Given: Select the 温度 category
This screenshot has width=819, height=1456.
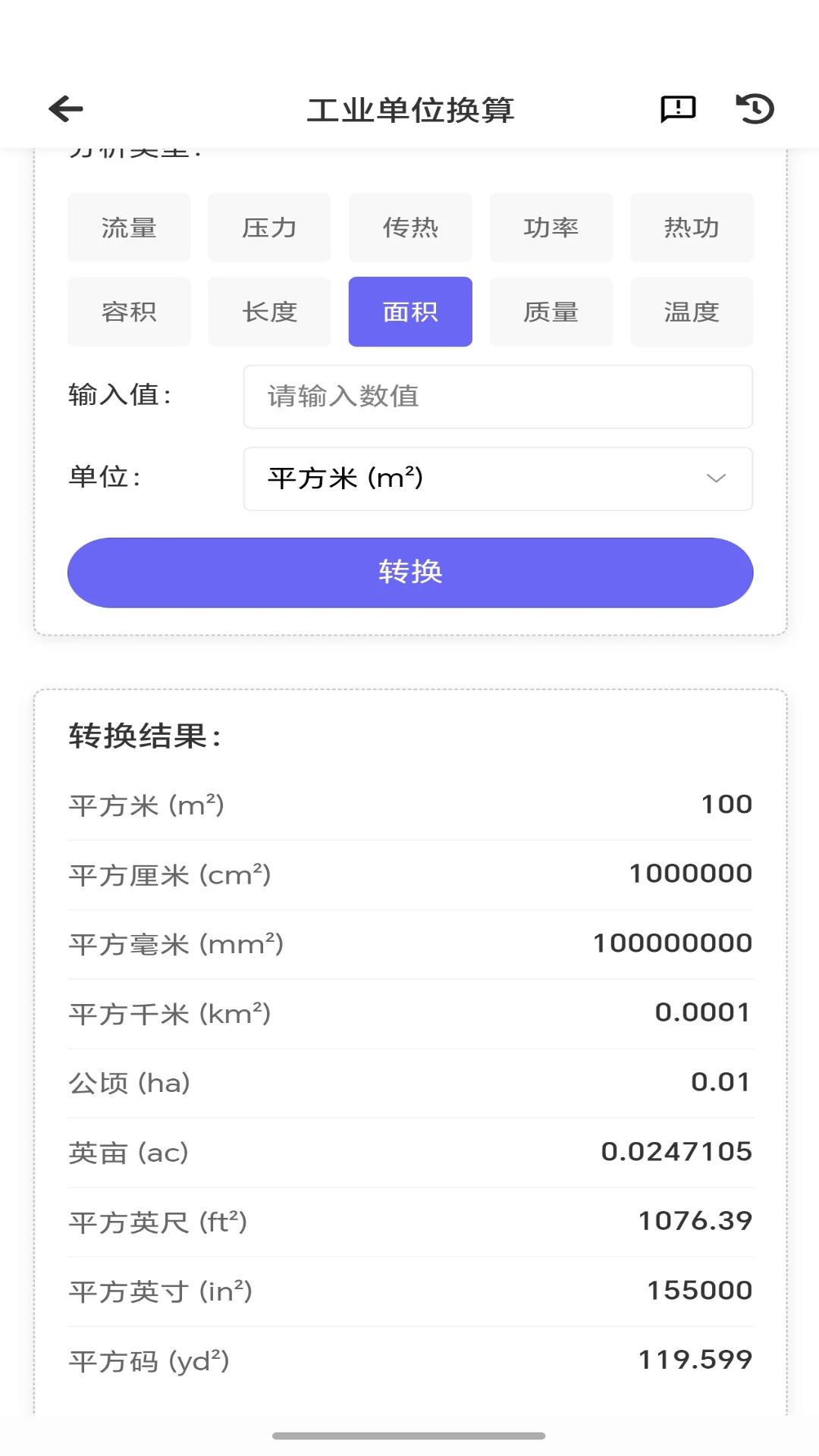Looking at the screenshot, I should point(692,311).
